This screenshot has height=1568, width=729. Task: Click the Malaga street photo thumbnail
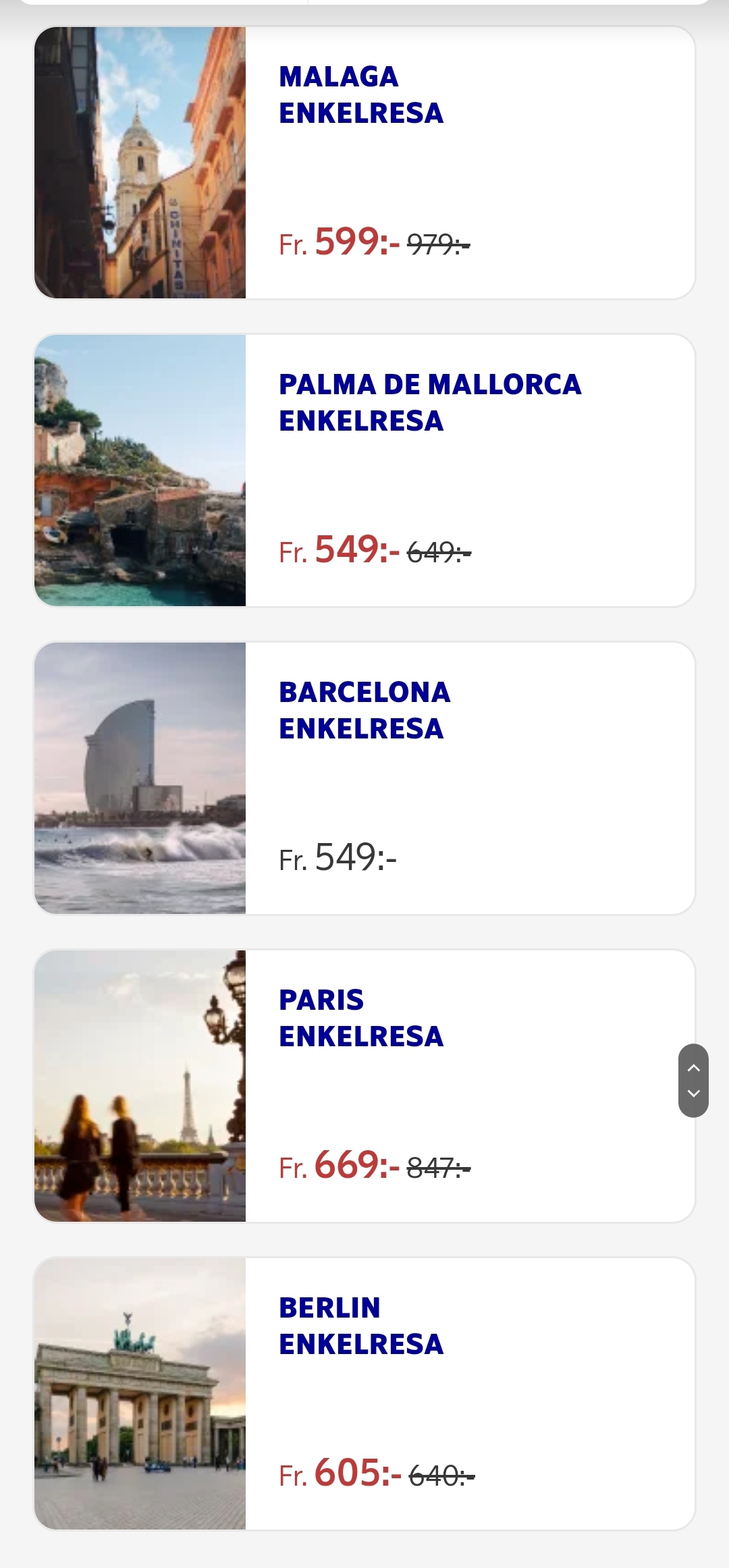coord(142,161)
